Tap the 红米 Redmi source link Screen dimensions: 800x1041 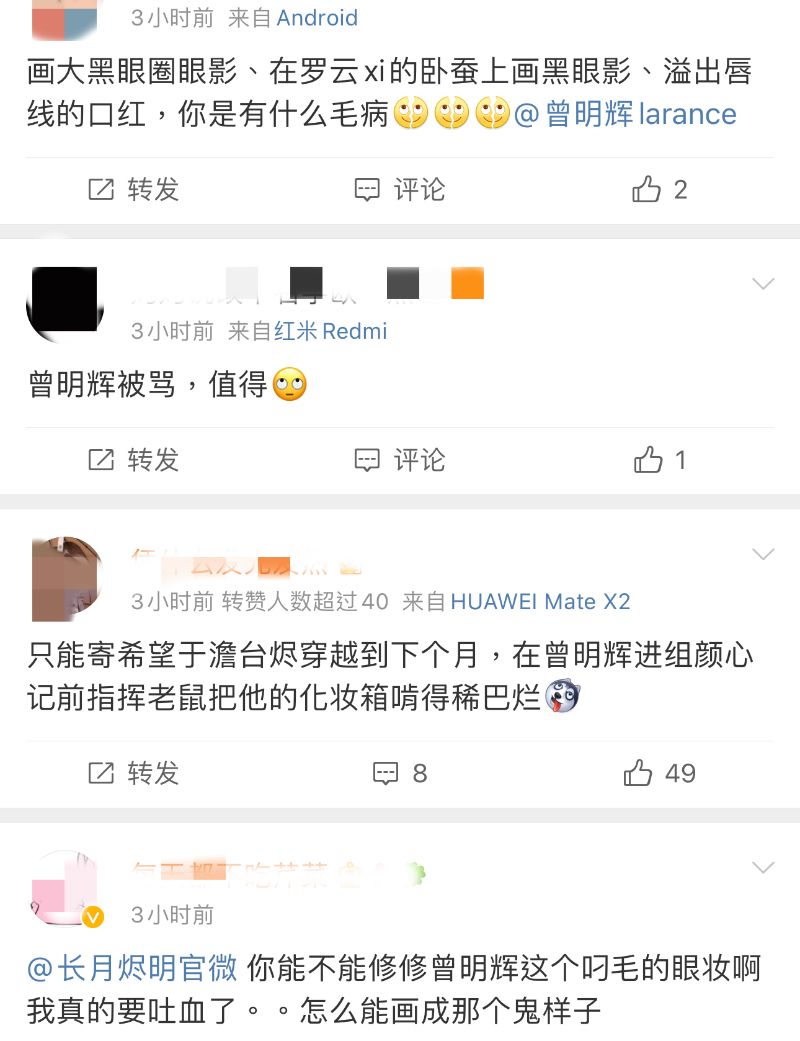pyautogui.click(x=330, y=331)
